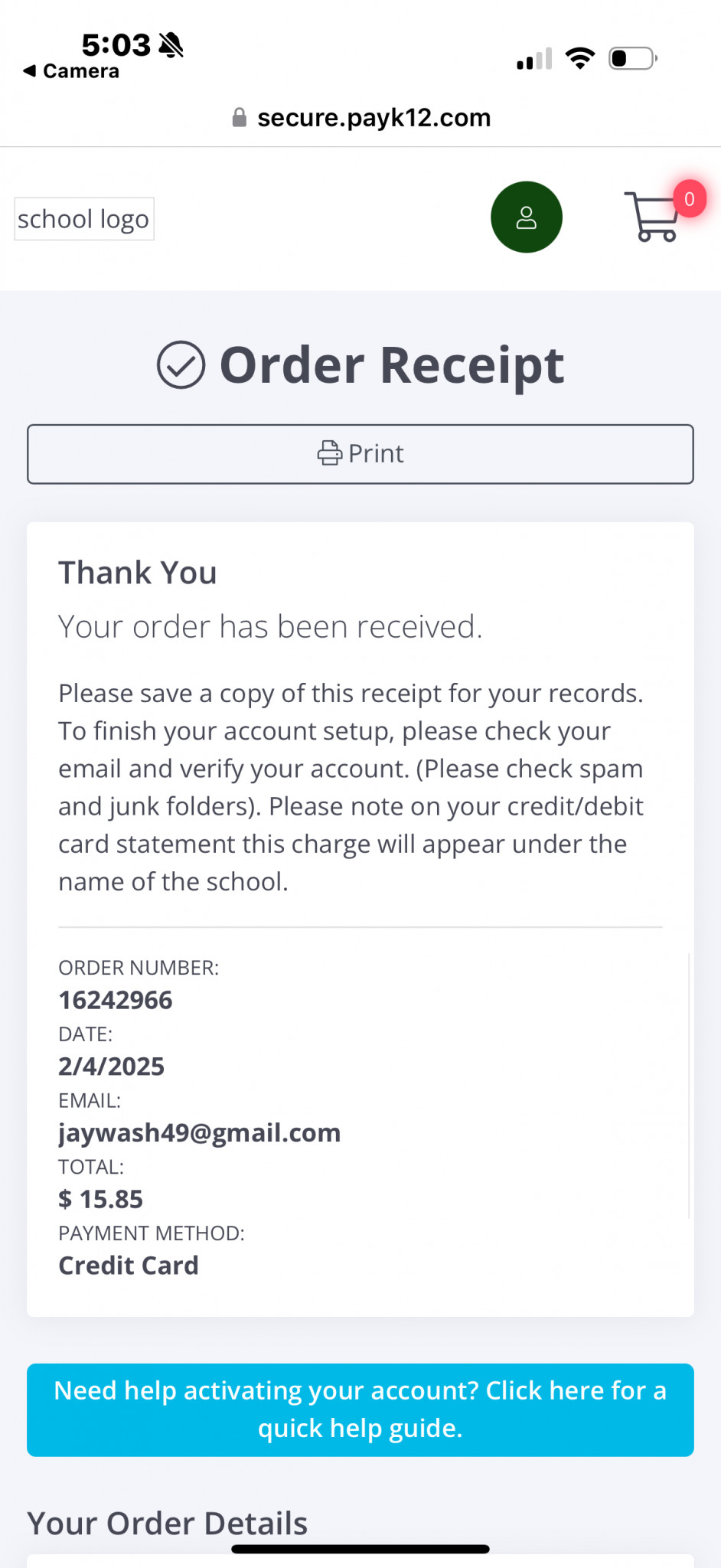Return to the Camera app

[71, 71]
